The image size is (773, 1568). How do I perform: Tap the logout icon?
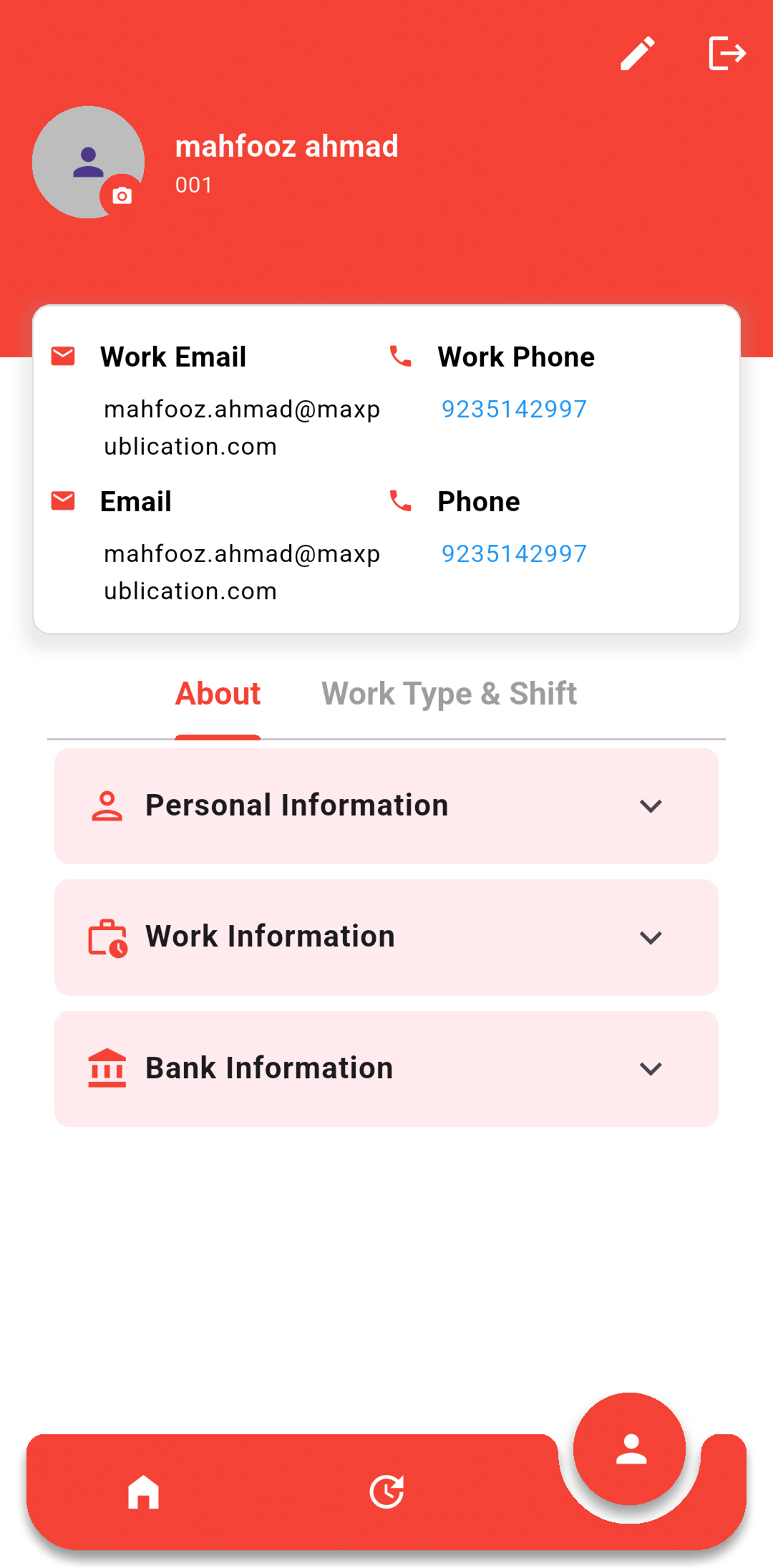coord(727,54)
